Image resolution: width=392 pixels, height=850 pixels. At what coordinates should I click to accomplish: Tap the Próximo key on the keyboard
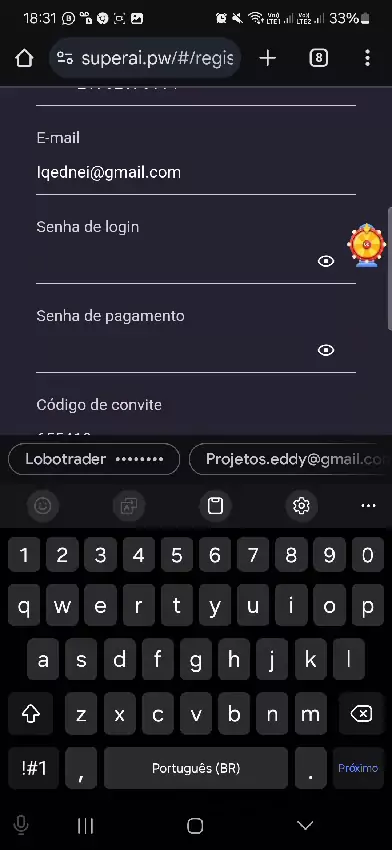pos(358,768)
